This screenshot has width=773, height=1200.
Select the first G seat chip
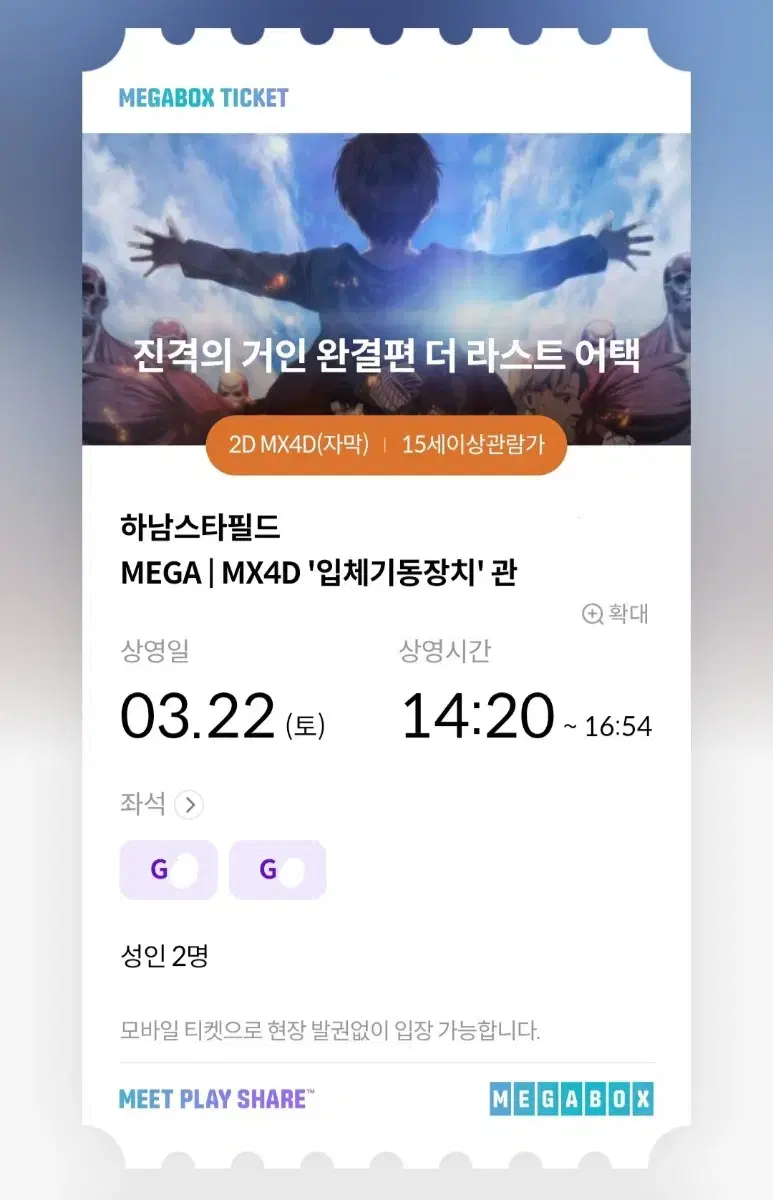tap(168, 870)
